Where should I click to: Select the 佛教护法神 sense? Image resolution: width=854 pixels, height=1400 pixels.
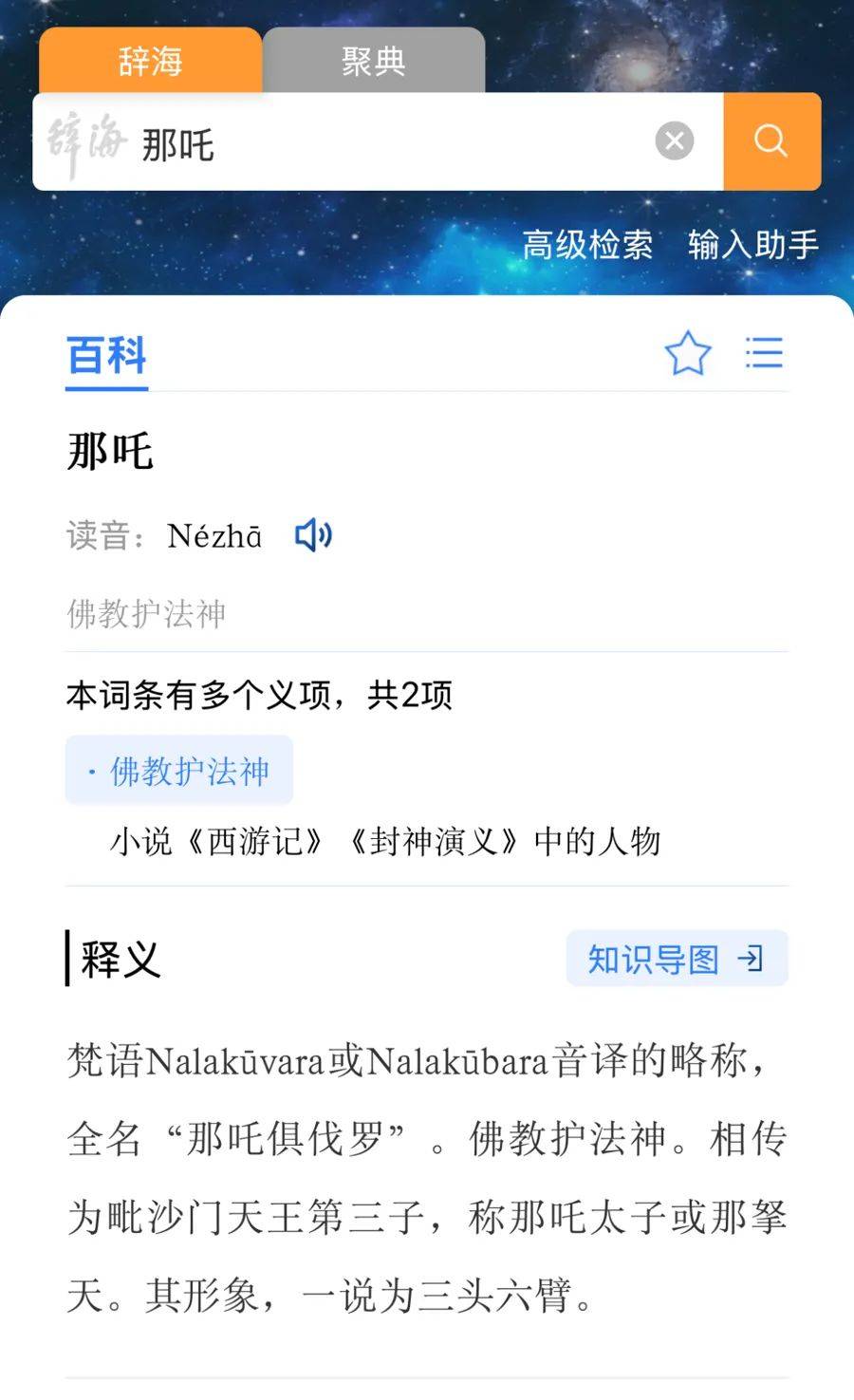click(179, 771)
